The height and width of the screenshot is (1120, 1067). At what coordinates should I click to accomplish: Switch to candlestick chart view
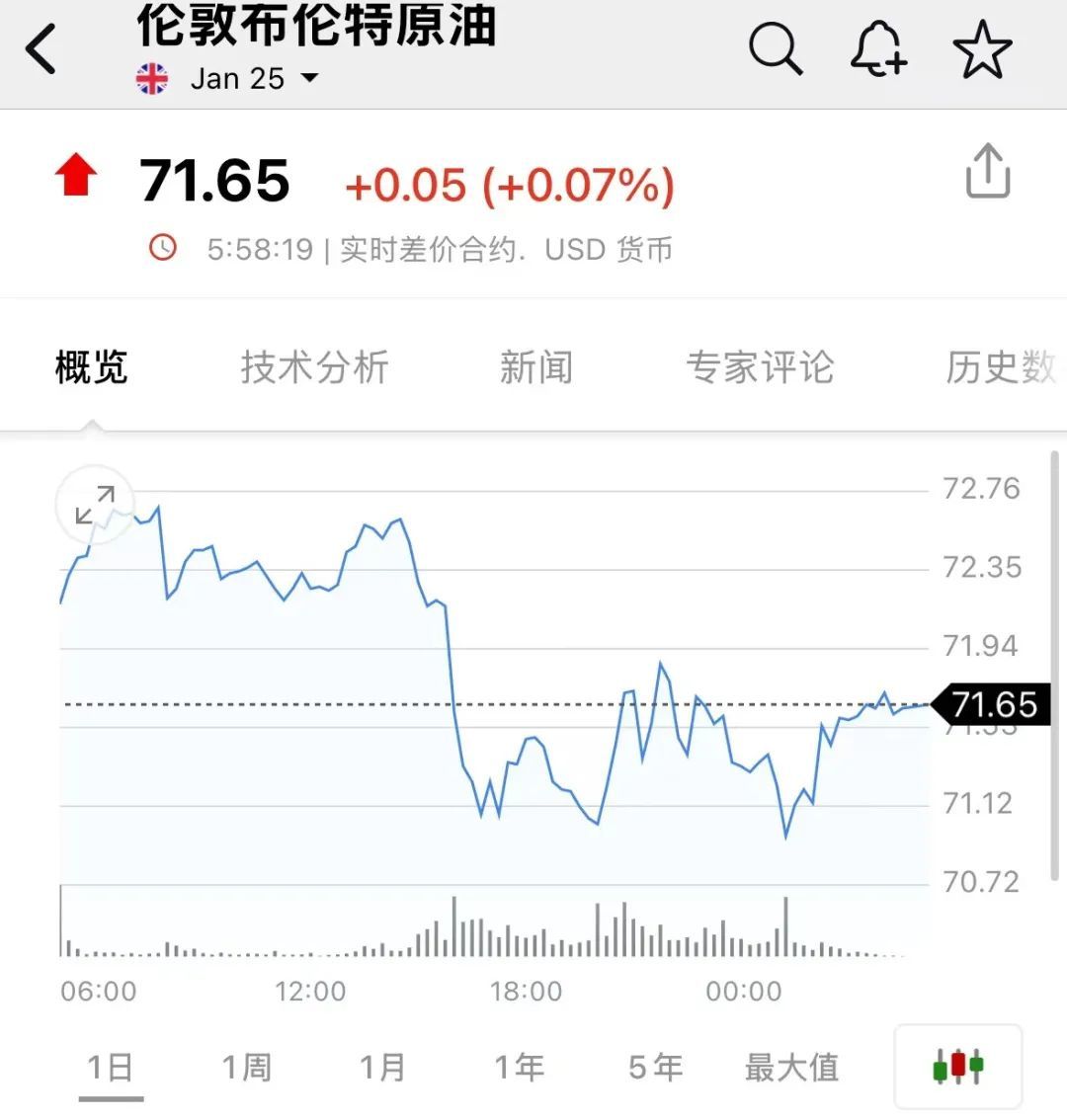click(957, 1067)
